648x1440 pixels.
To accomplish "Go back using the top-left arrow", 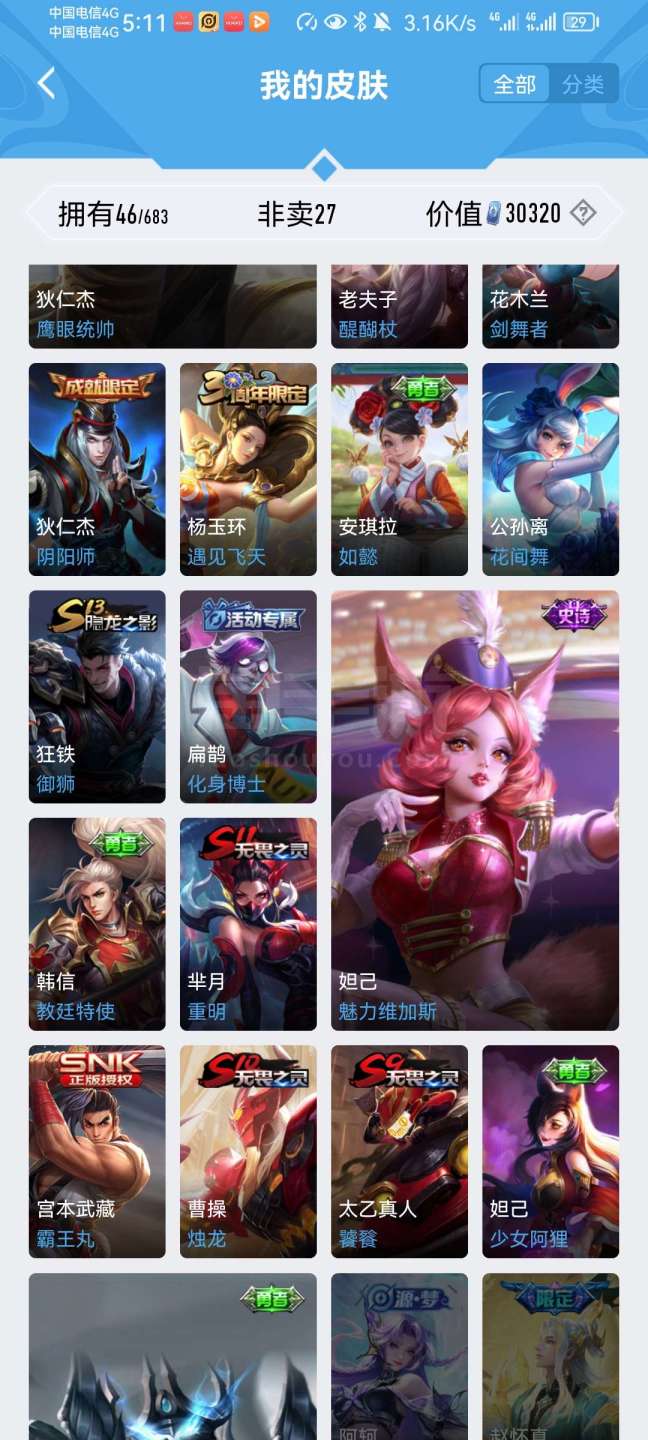I will (x=46, y=83).
